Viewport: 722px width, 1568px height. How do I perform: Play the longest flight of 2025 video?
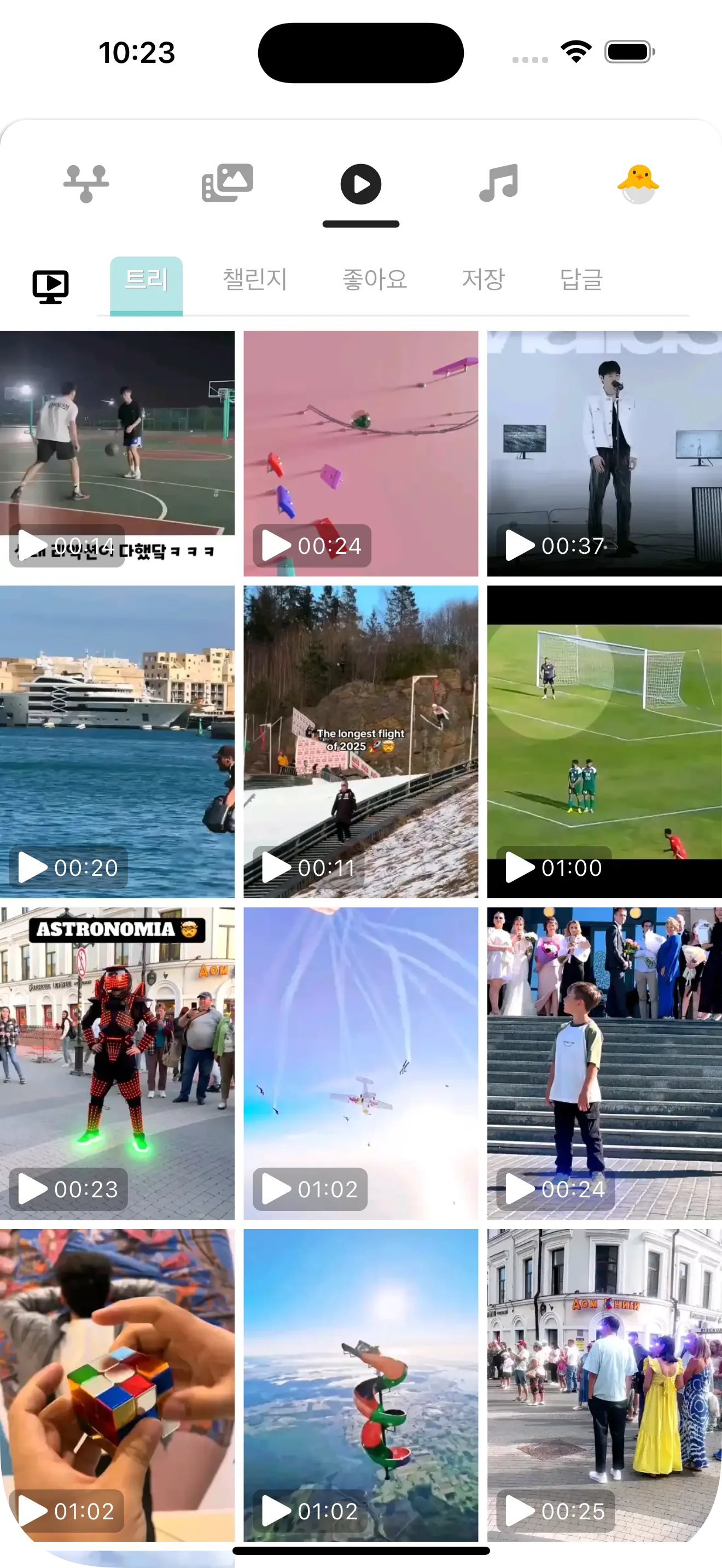pos(360,741)
